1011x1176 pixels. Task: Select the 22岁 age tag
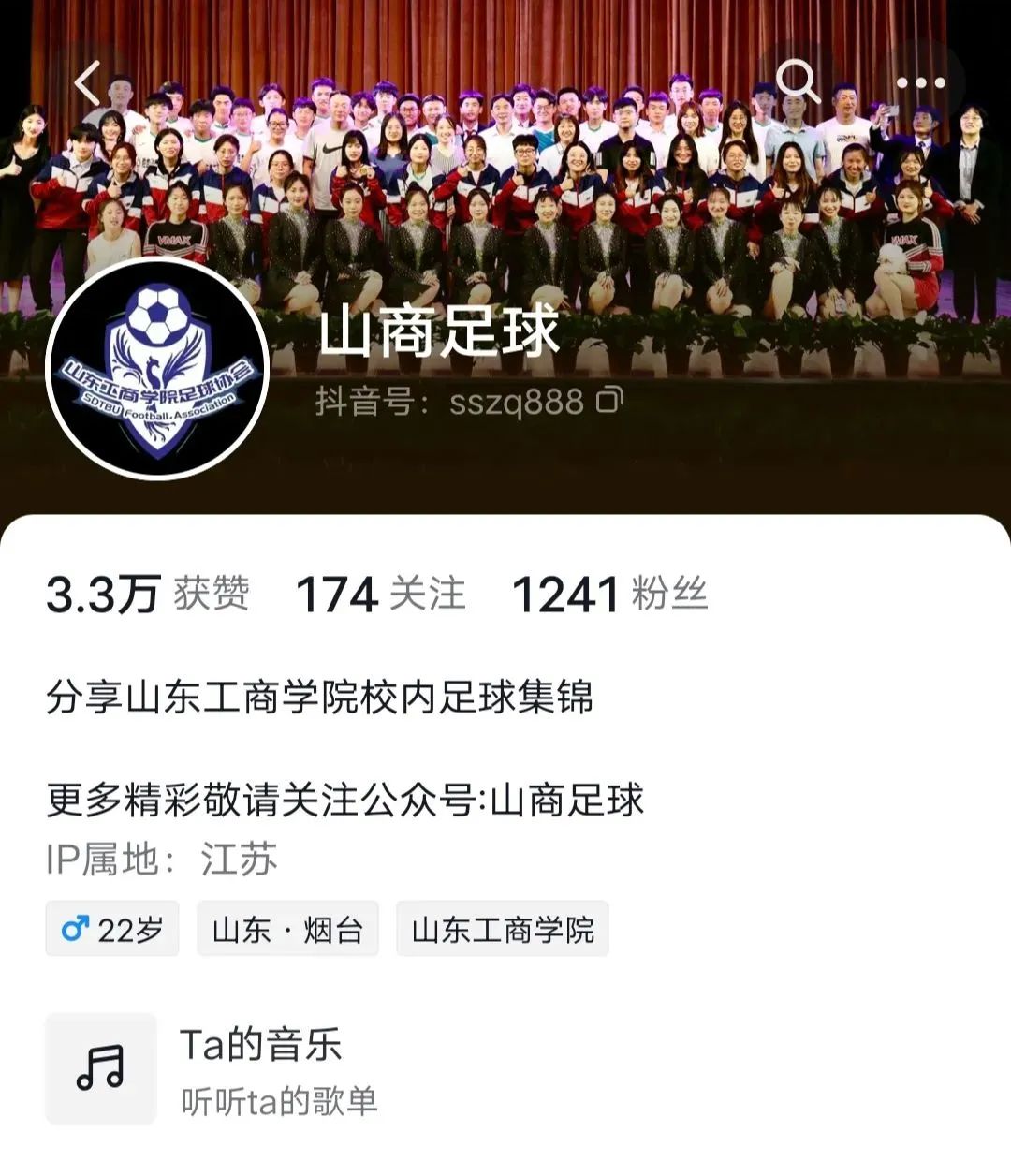tap(122, 929)
